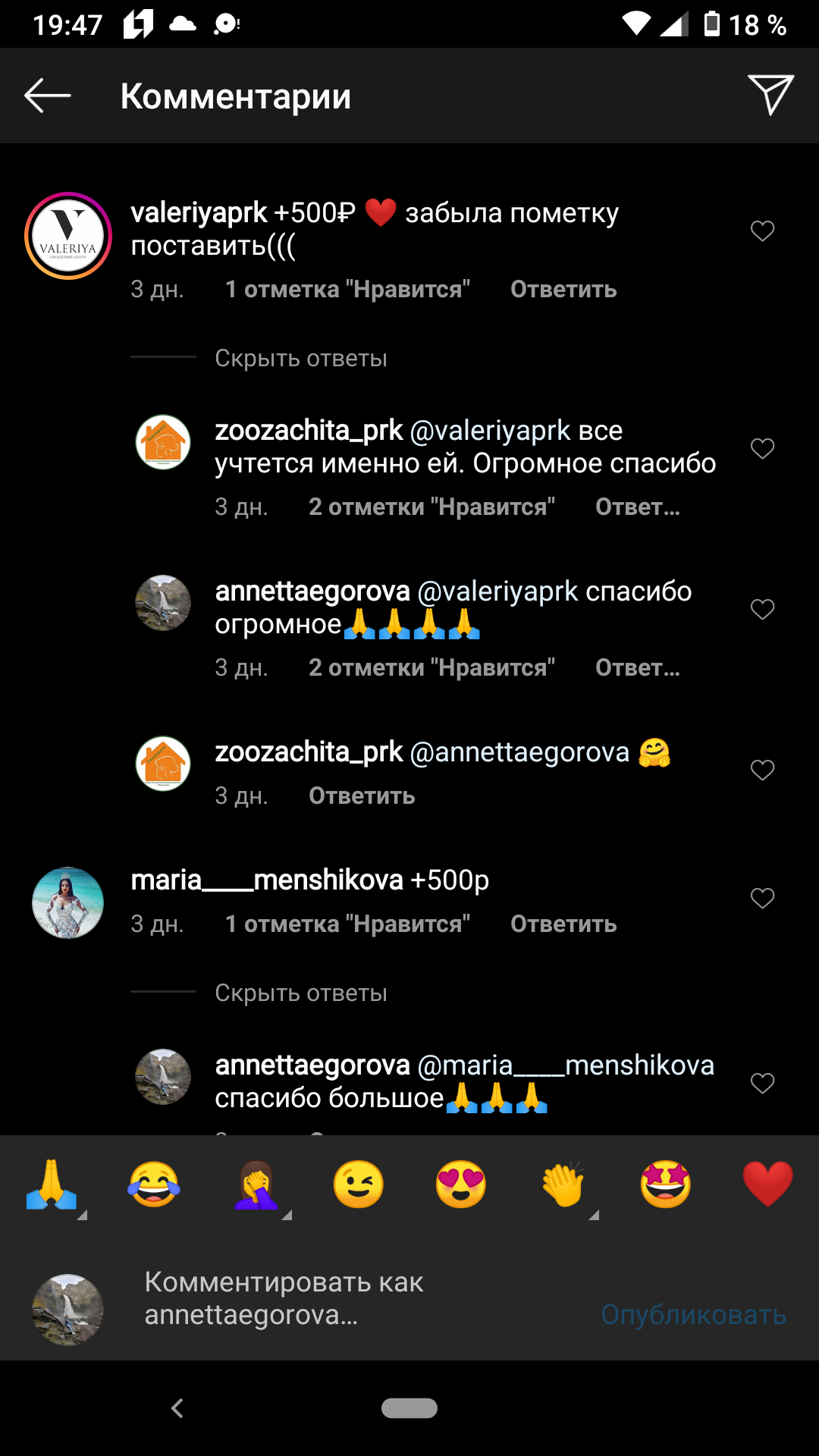Insert the red heart emoji
The width and height of the screenshot is (819, 1456).
[767, 1184]
